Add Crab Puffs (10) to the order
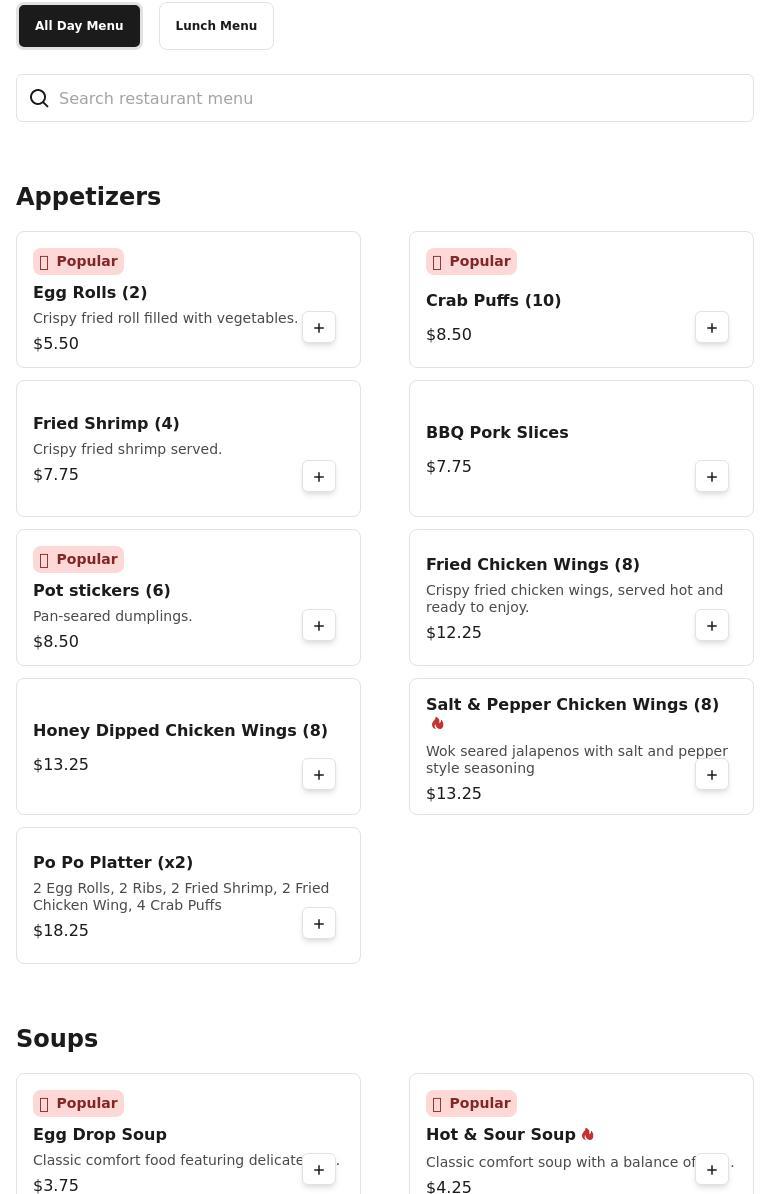Image resolution: width=770 pixels, height=1194 pixels. 712,328
